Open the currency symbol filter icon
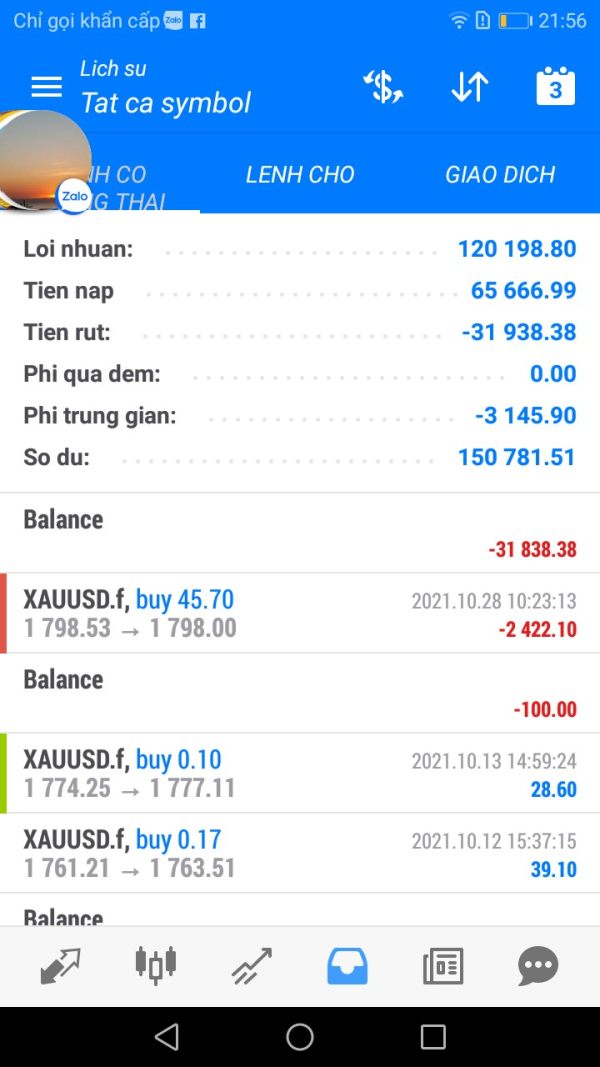This screenshot has height=1067, width=600. click(x=384, y=87)
